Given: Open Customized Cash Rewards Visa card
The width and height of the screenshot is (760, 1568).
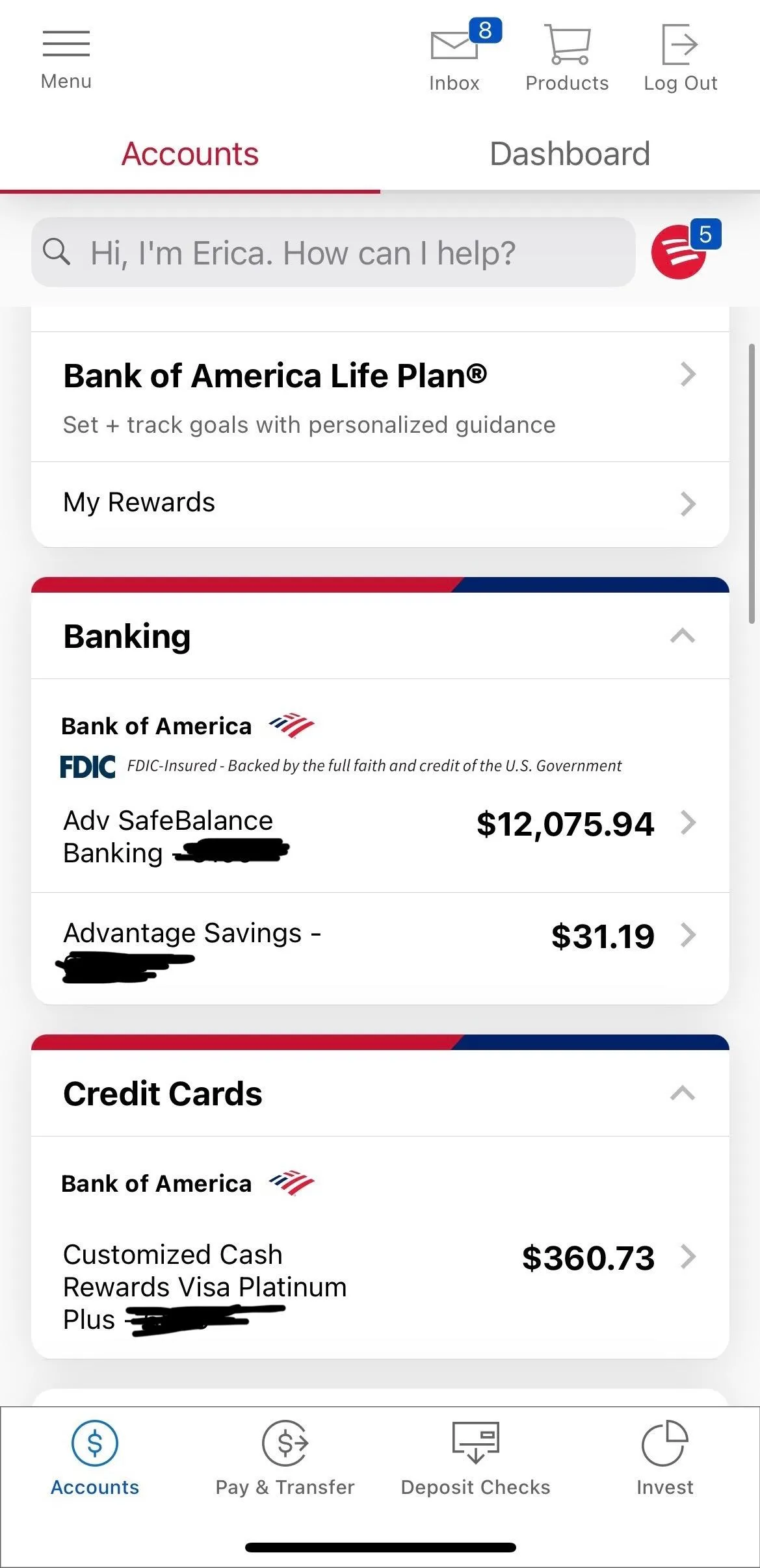Looking at the screenshot, I should [380, 1286].
